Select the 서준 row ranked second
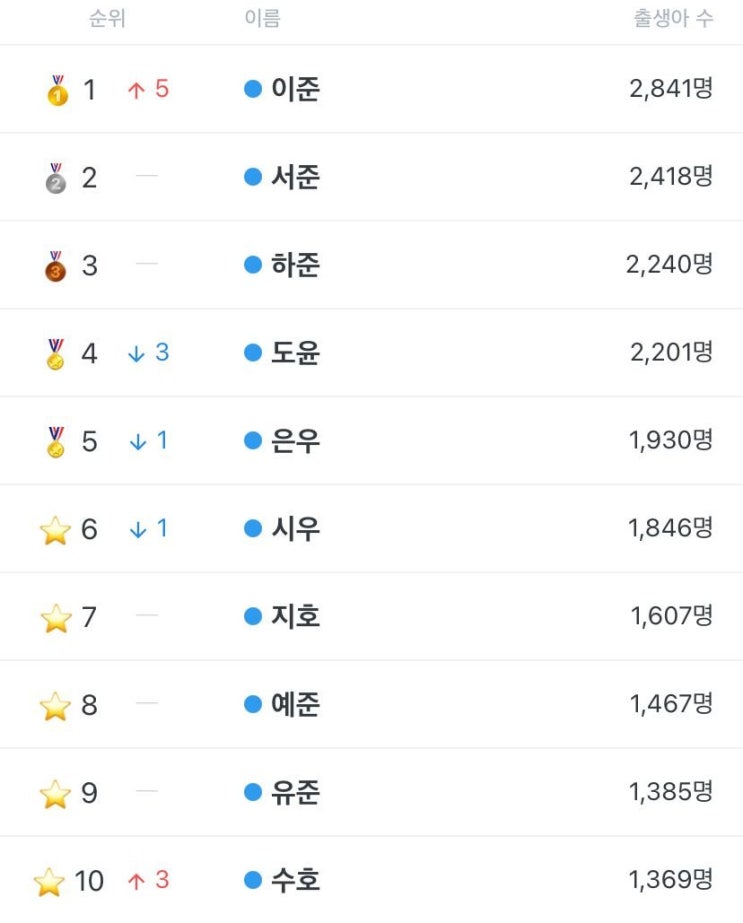 coord(295,177)
